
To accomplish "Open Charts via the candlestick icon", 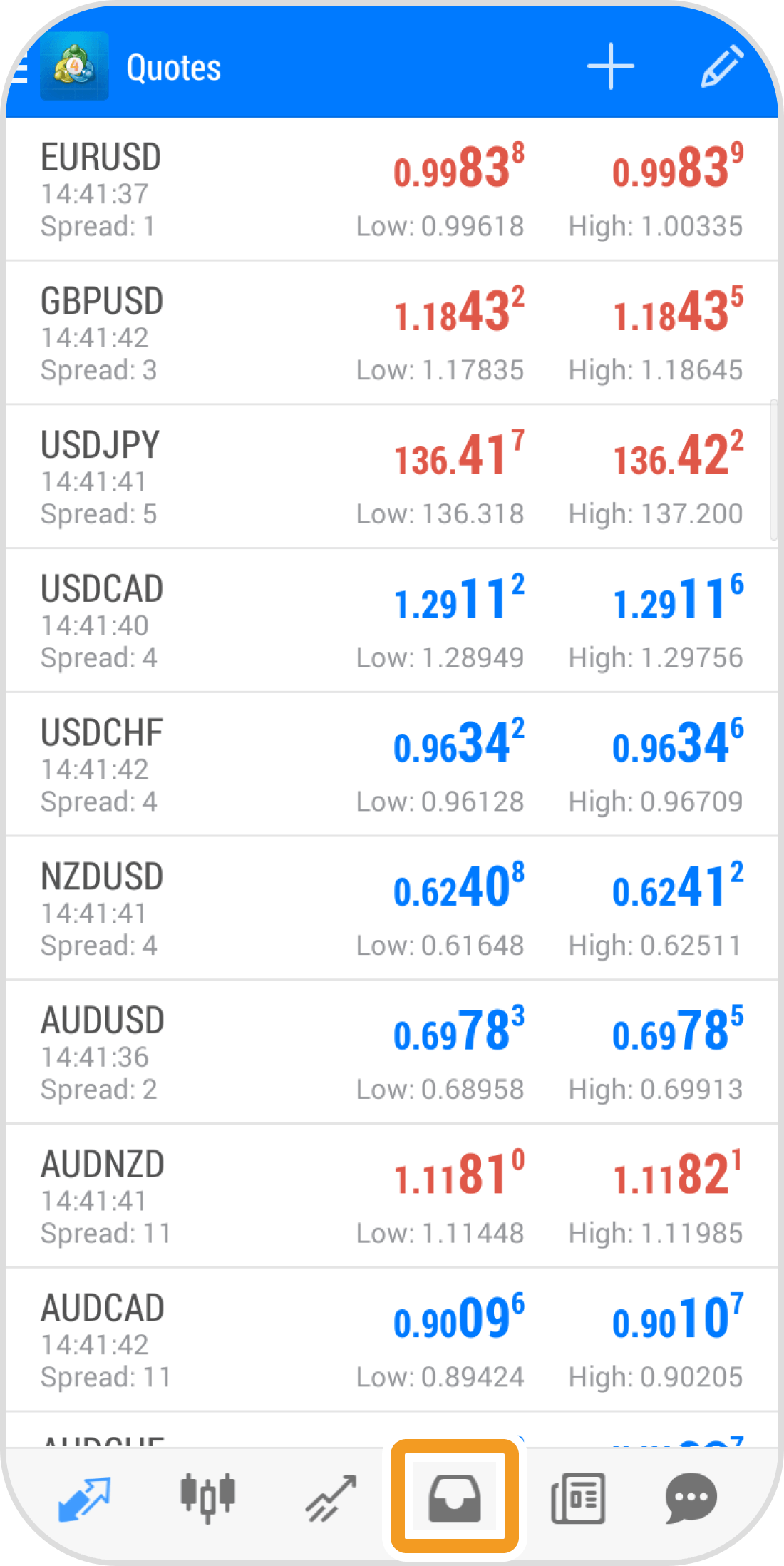I will pos(208,1498).
